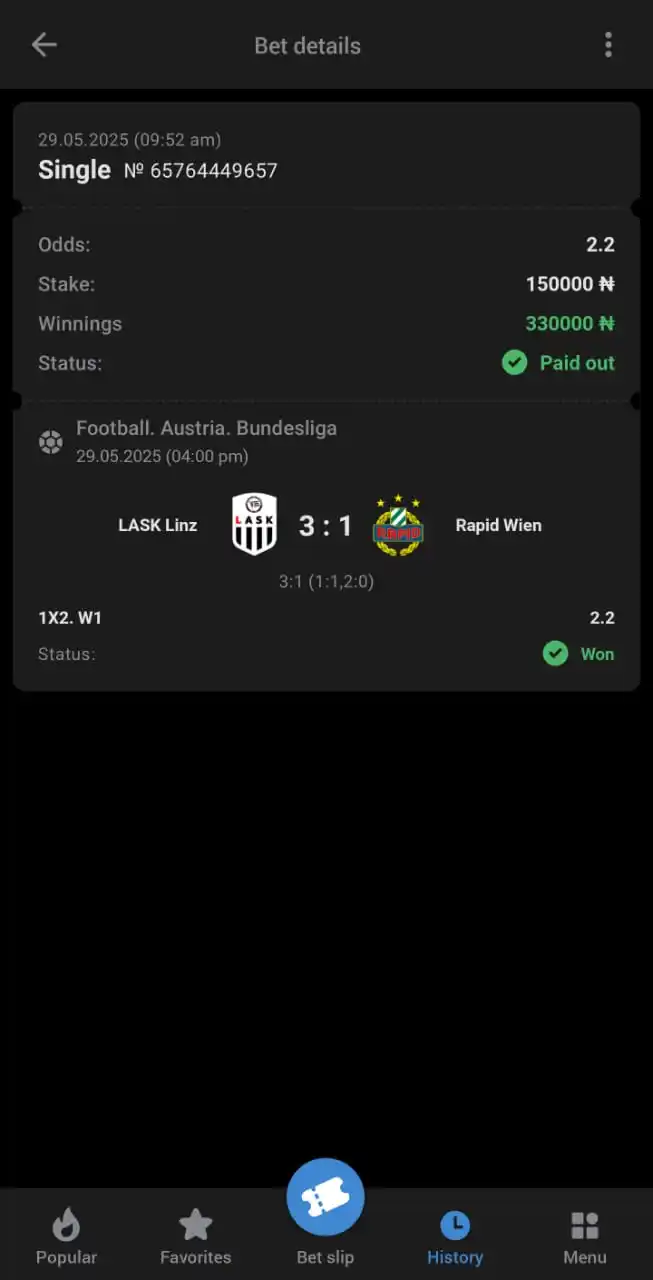Open the Favorites tab
653x1280 pixels.
pyautogui.click(x=195, y=1236)
